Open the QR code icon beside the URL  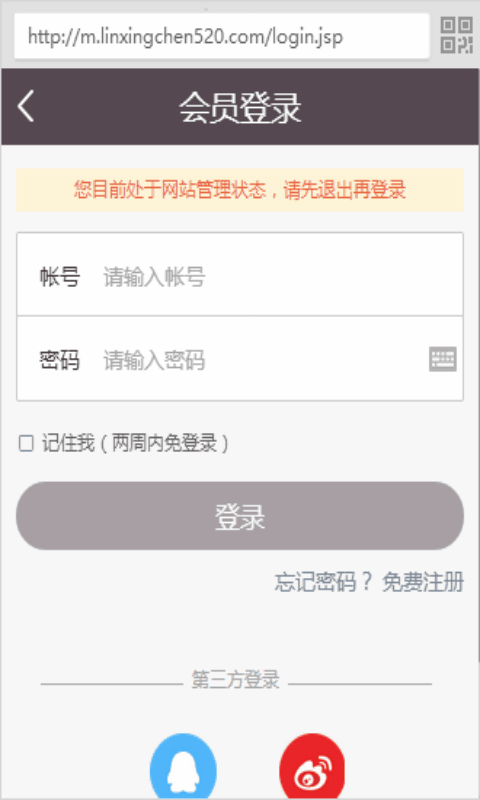point(456,35)
